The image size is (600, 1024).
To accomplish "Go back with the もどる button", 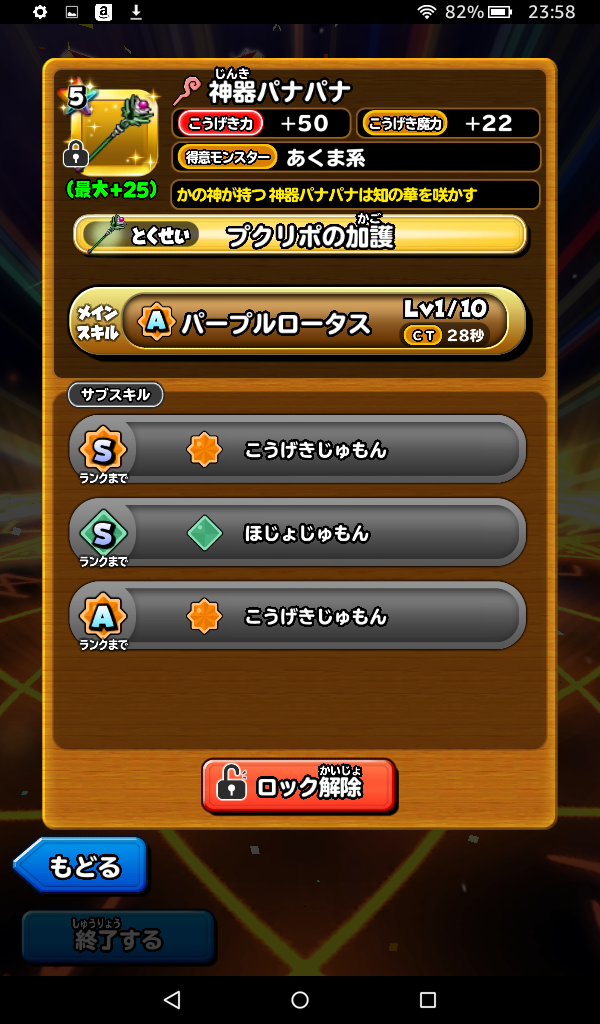I will click(x=82, y=865).
